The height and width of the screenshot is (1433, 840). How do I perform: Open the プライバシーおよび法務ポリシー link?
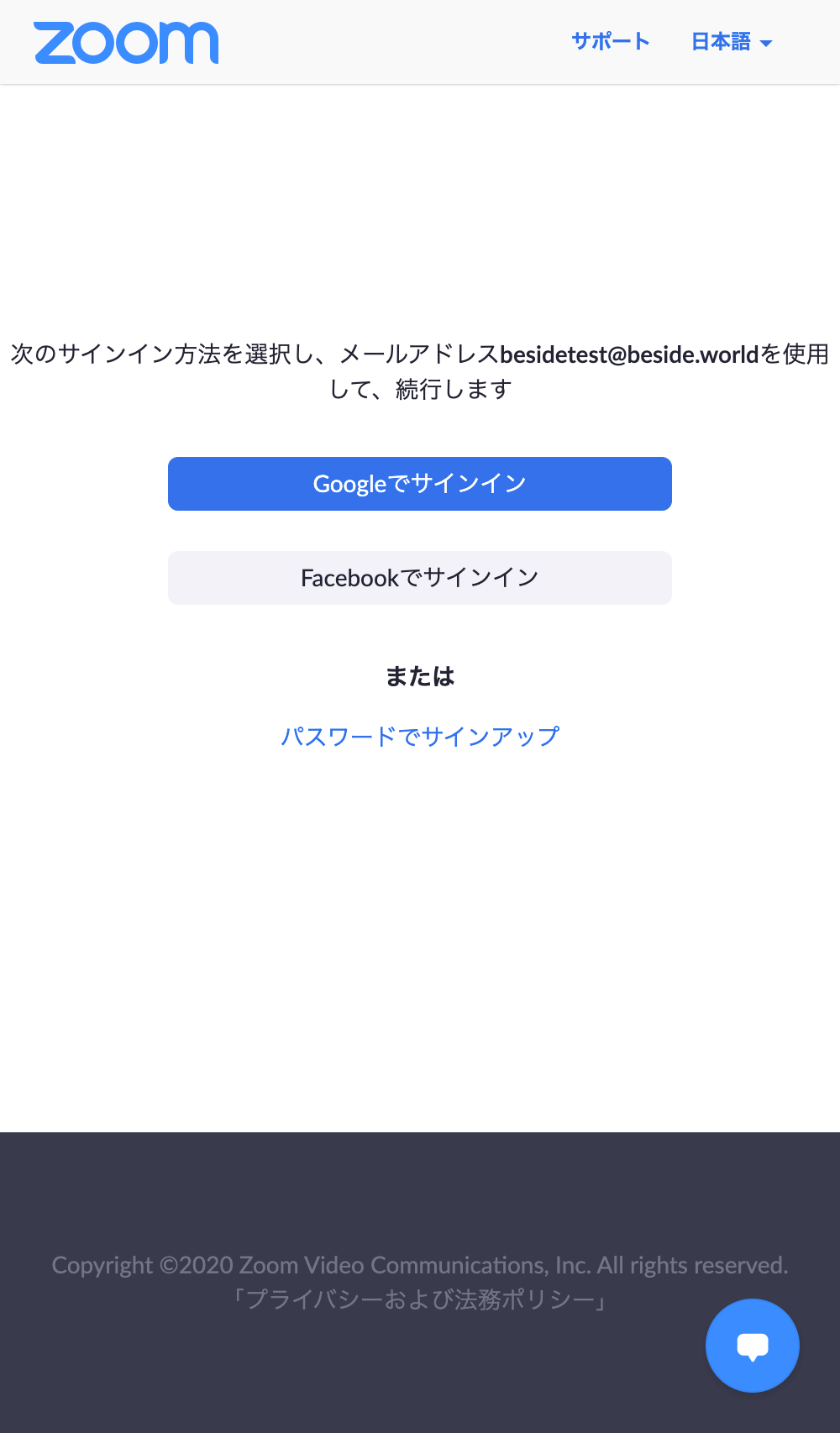(x=420, y=1299)
